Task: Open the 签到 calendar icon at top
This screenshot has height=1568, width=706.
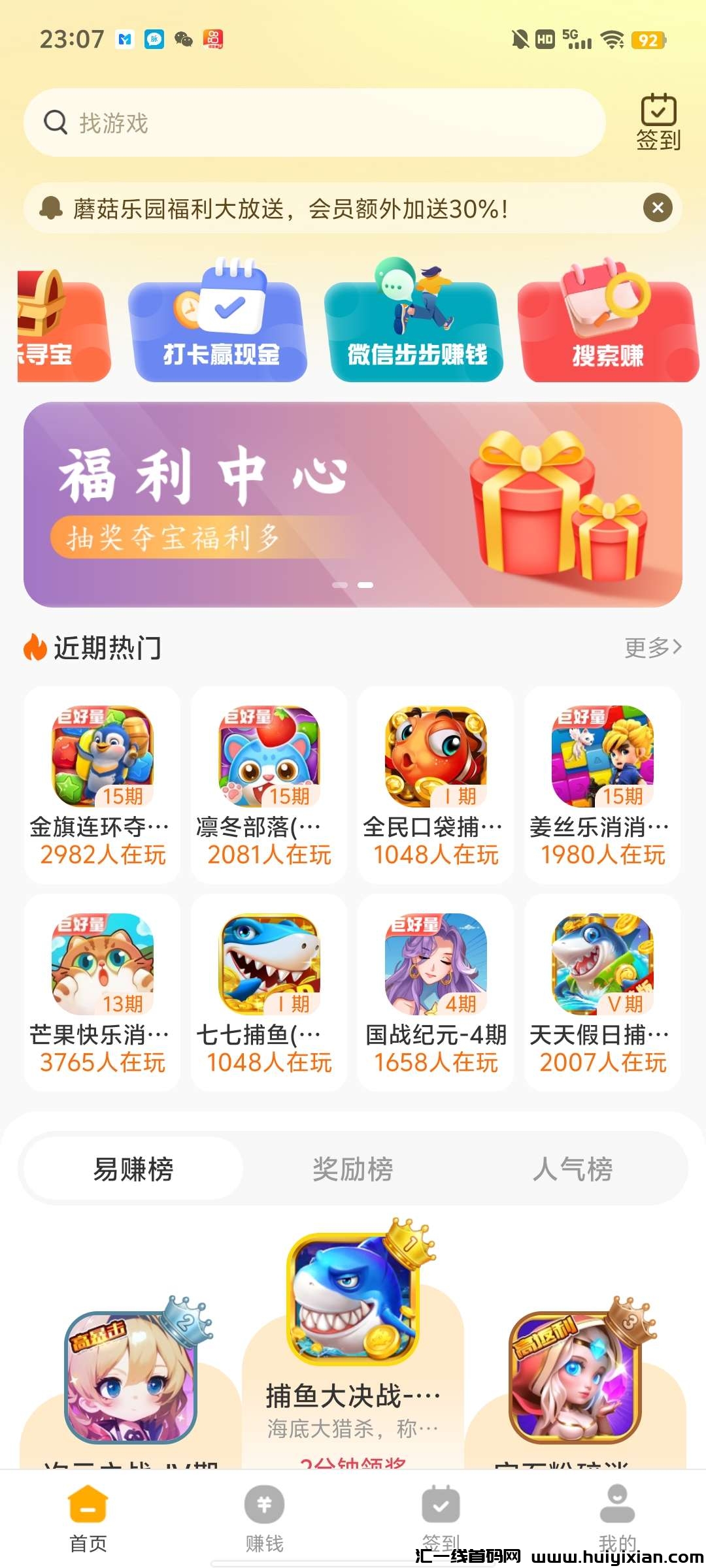Action: [x=658, y=122]
